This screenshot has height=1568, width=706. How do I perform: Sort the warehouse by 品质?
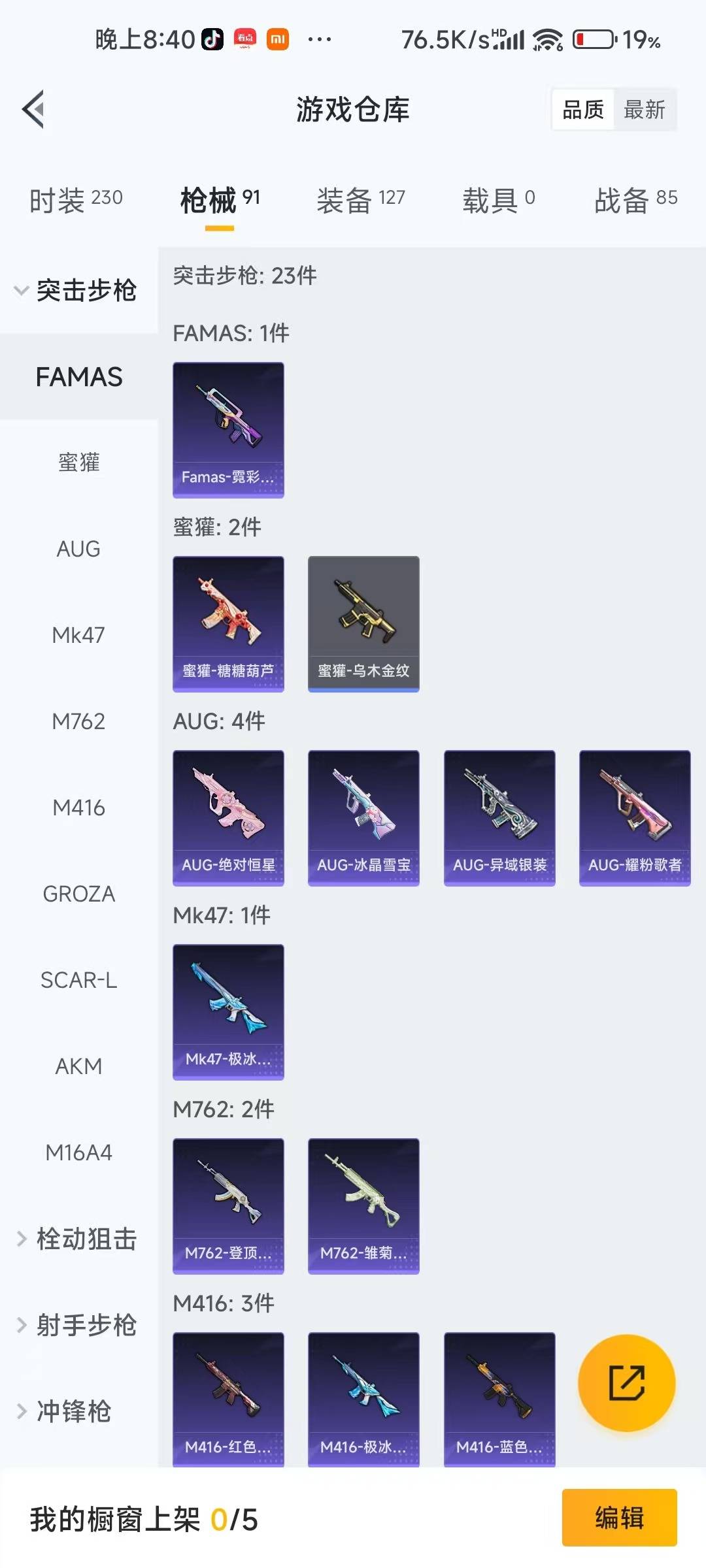[x=583, y=110]
